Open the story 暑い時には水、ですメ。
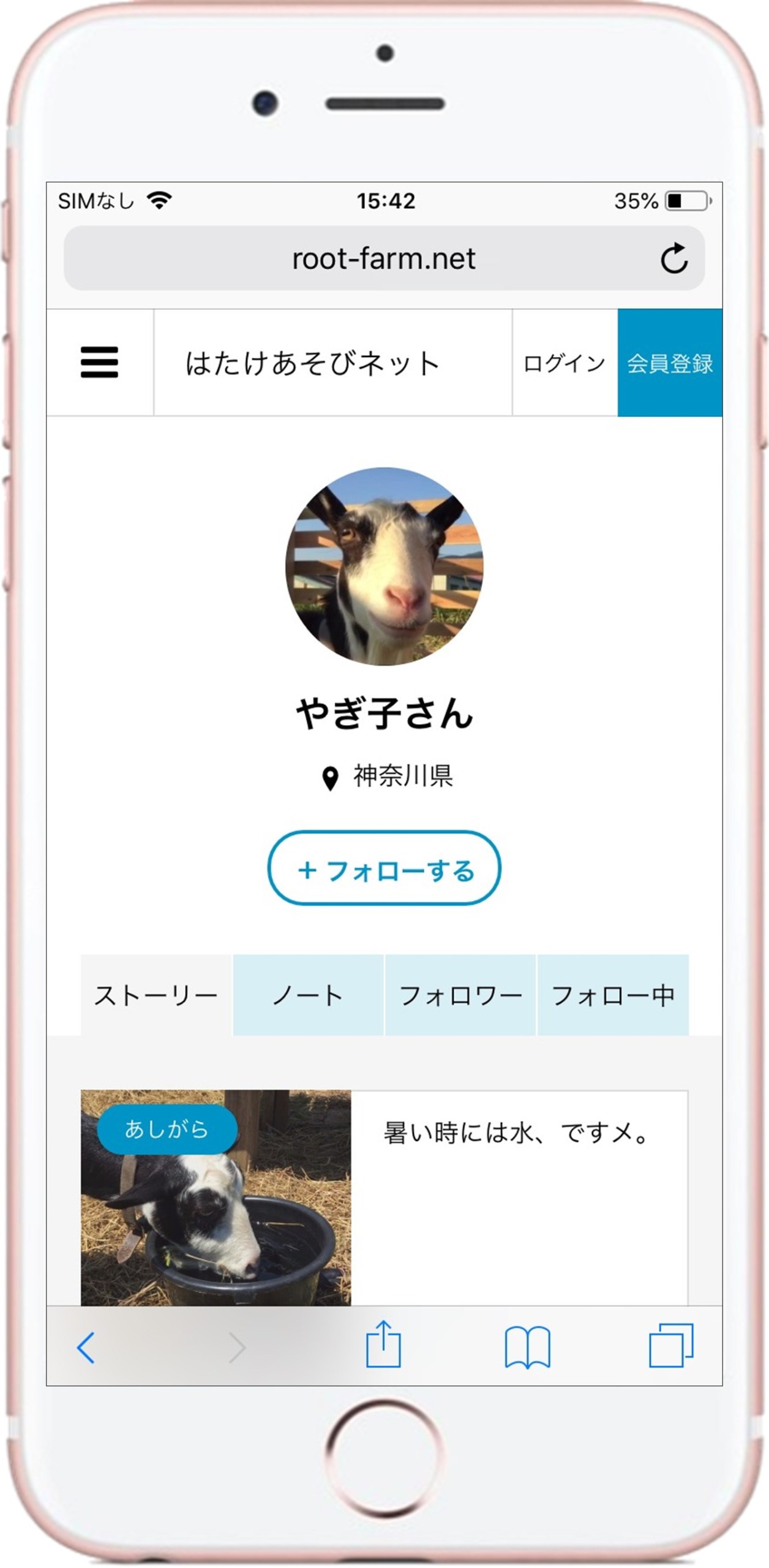769x1568 pixels. point(516,1133)
